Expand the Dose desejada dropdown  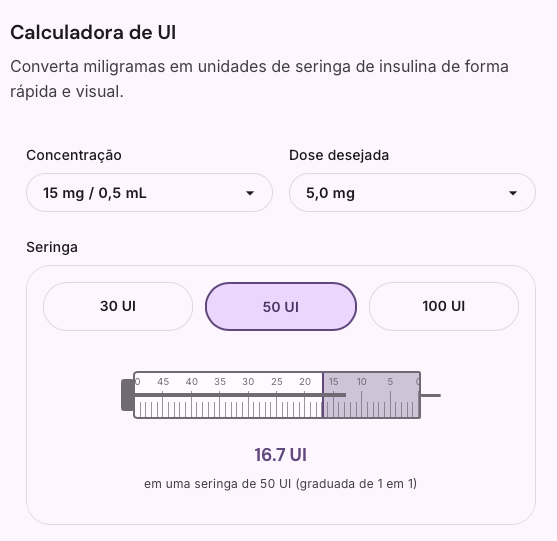click(x=412, y=193)
